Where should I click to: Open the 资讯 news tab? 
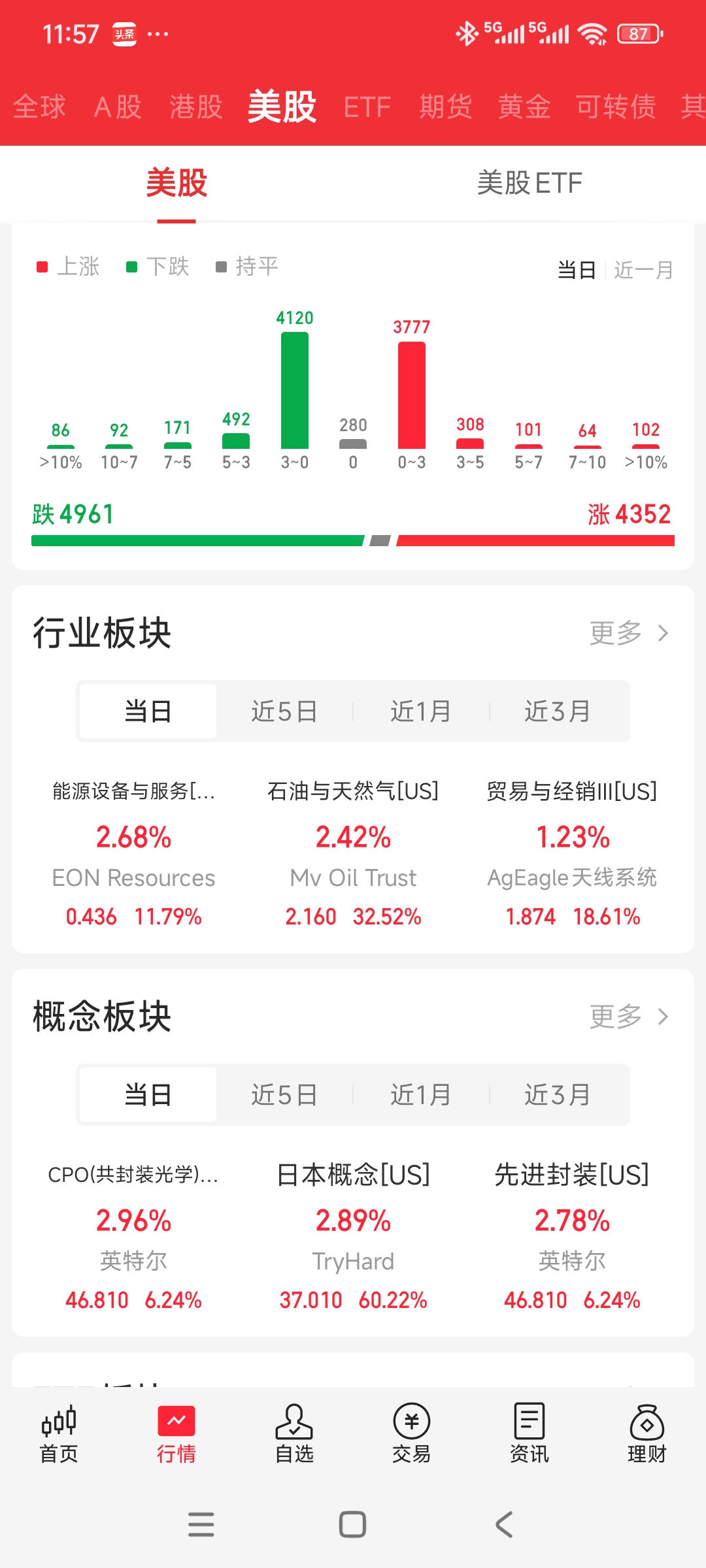point(529,1433)
